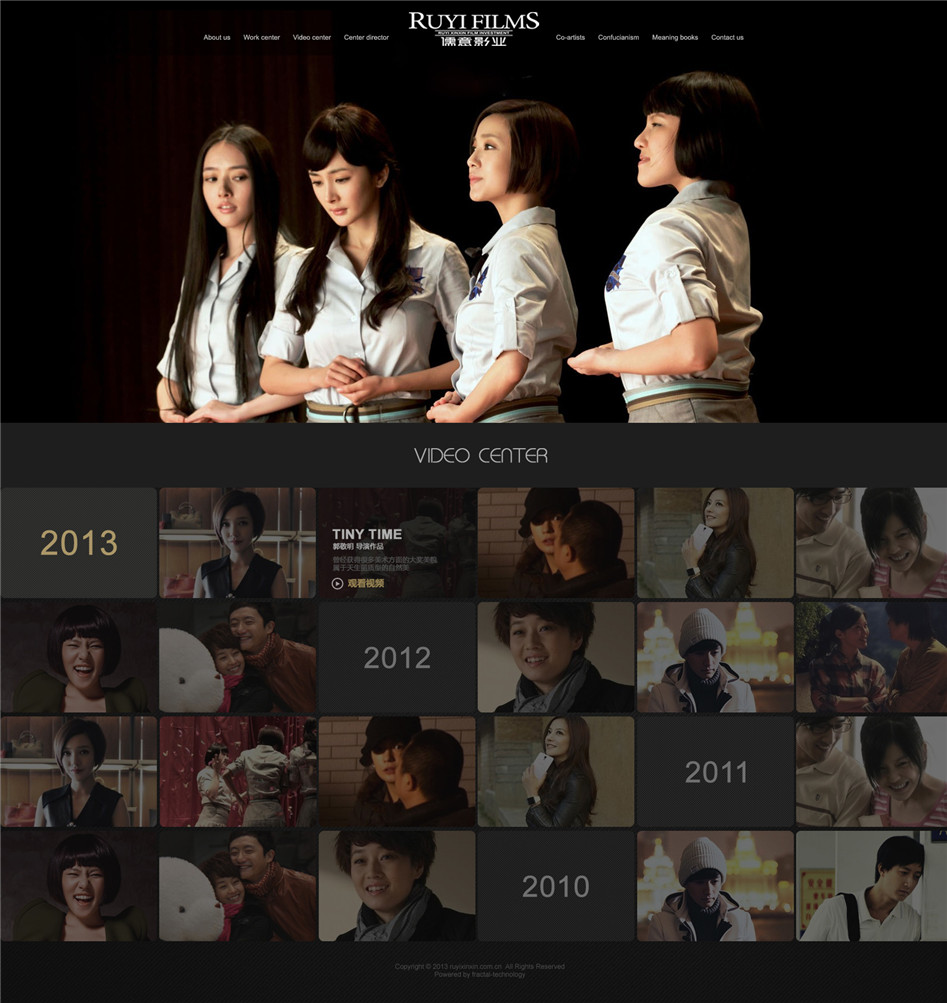Select the 2011 year tile
This screenshot has height=1003, width=947.
[715, 771]
